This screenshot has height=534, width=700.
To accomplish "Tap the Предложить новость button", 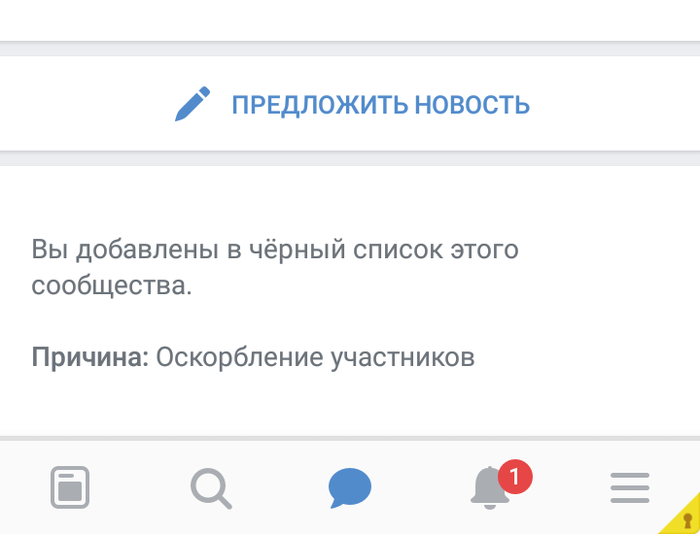I will pos(351,104).
